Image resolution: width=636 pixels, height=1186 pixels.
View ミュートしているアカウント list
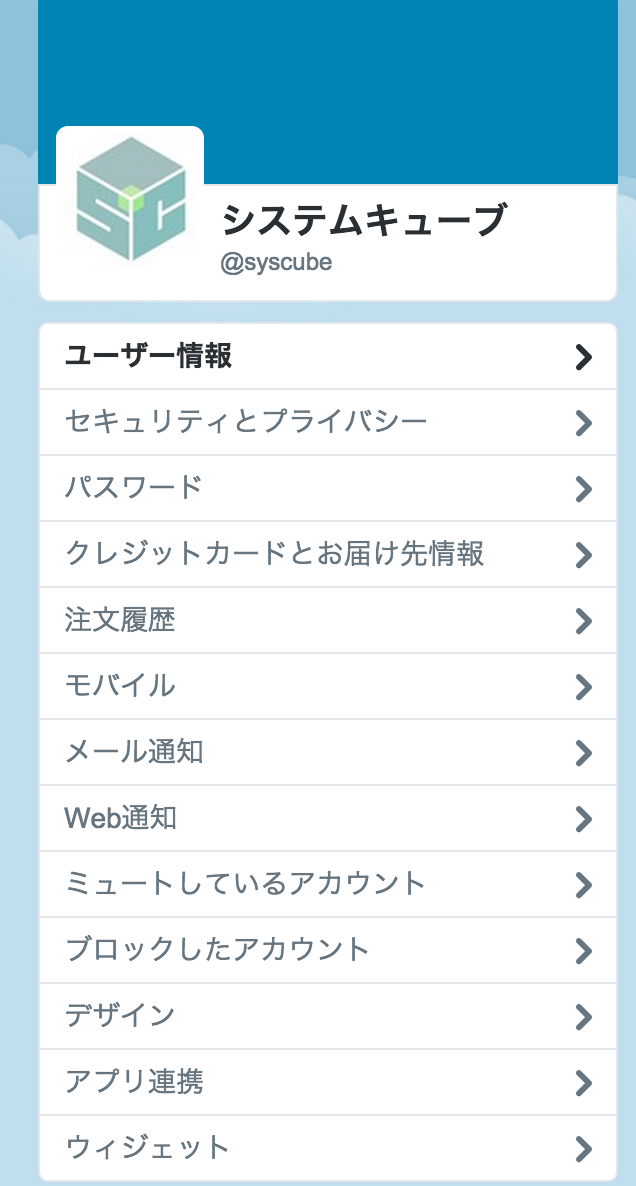click(x=327, y=883)
